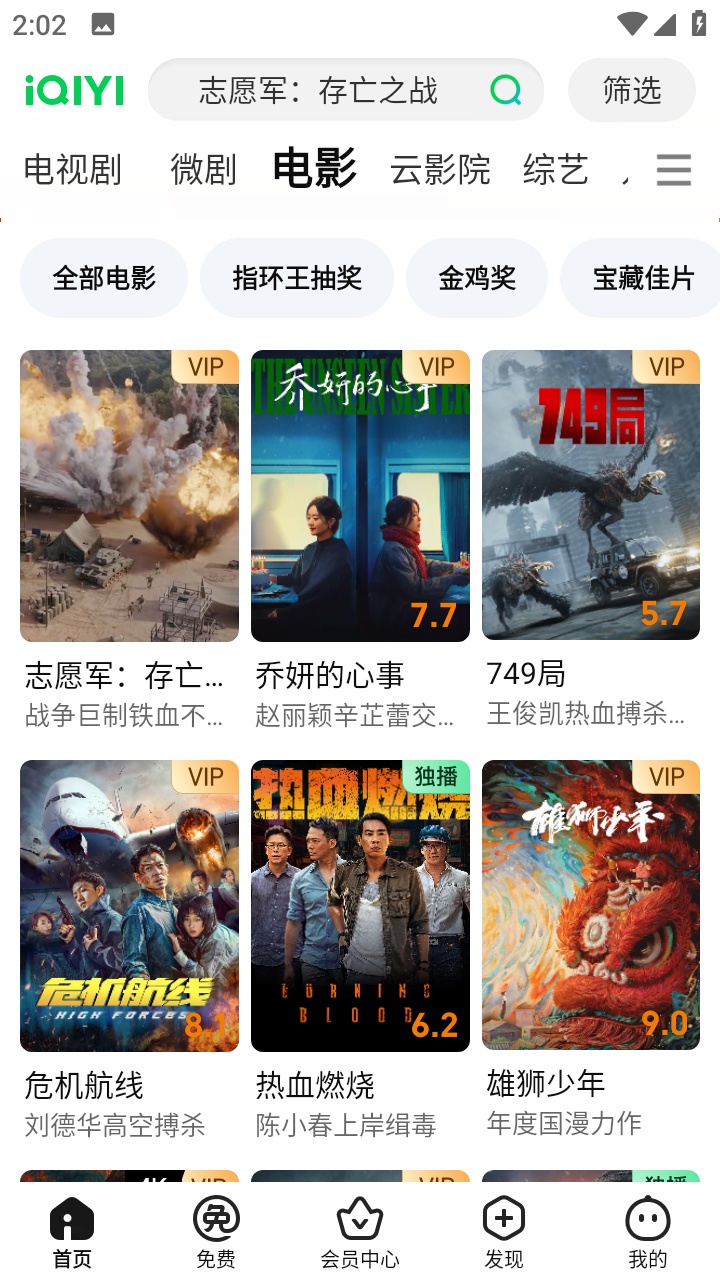Go to the 发现 bottom tab

point(504,1232)
